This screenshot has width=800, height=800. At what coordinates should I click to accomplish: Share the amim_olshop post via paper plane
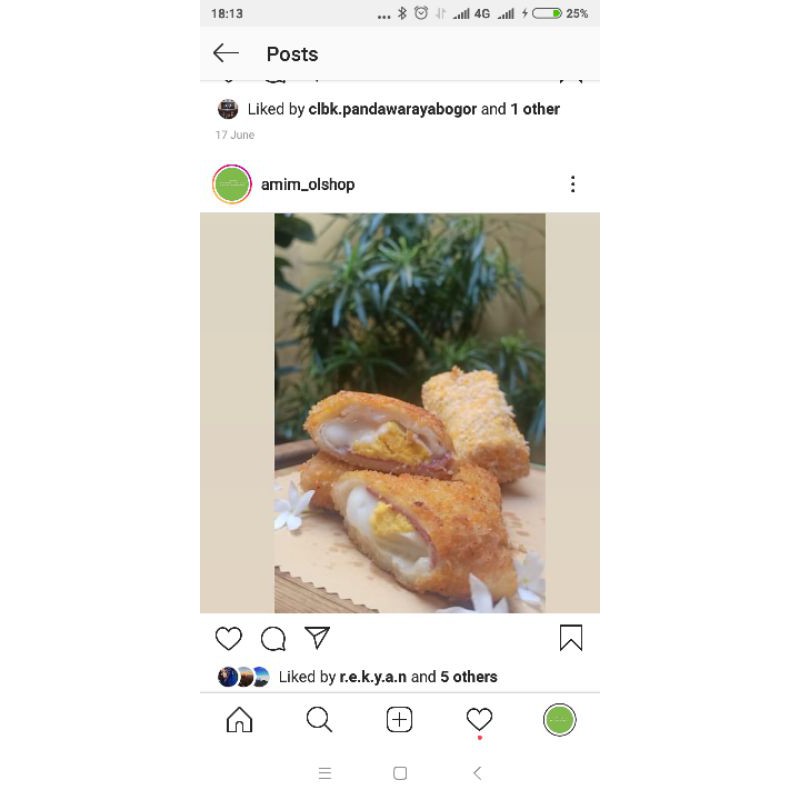[317, 638]
